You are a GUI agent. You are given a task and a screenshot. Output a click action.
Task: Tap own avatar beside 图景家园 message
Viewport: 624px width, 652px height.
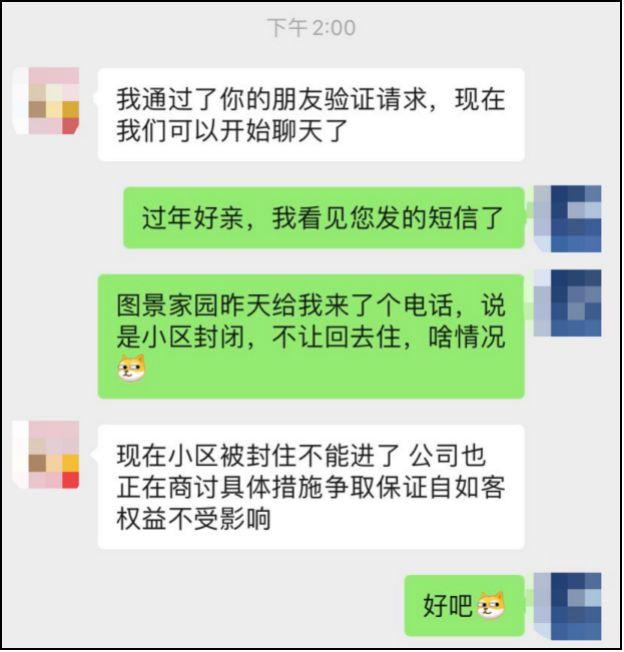(567, 303)
